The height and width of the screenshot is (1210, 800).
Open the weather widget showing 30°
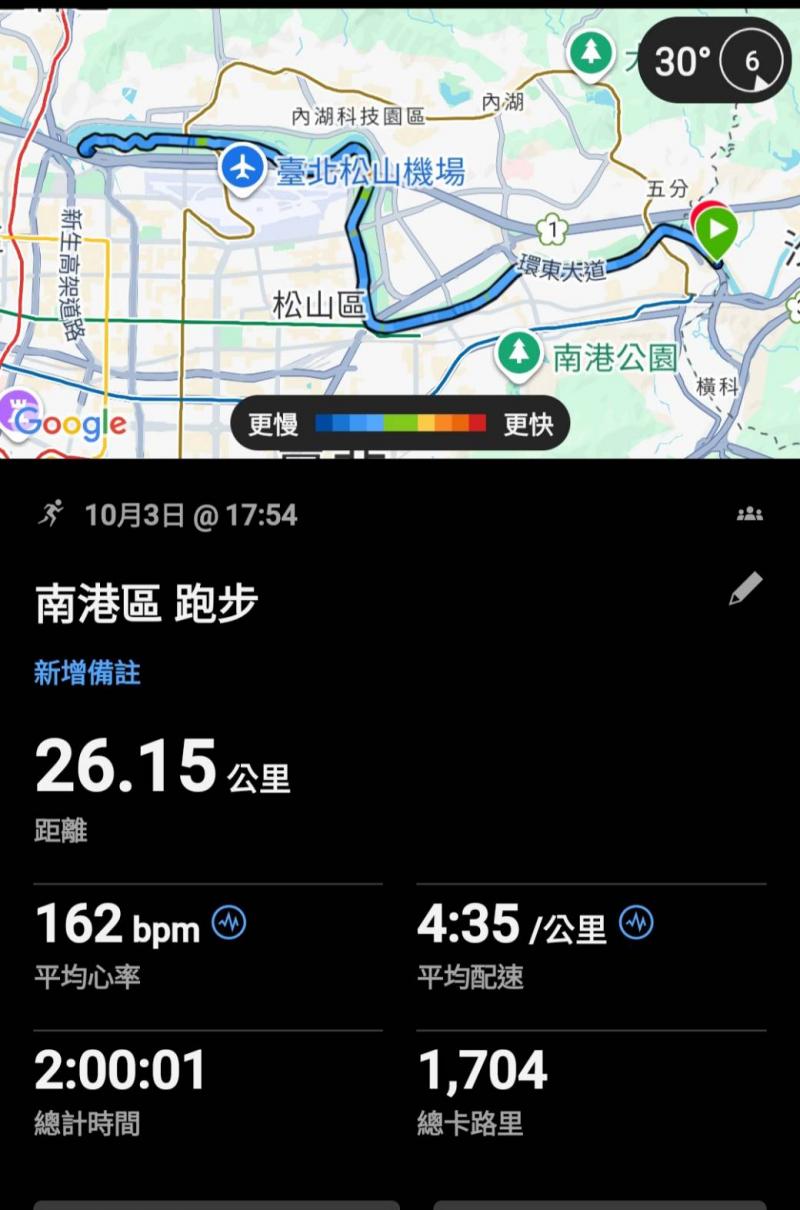[x=713, y=62]
